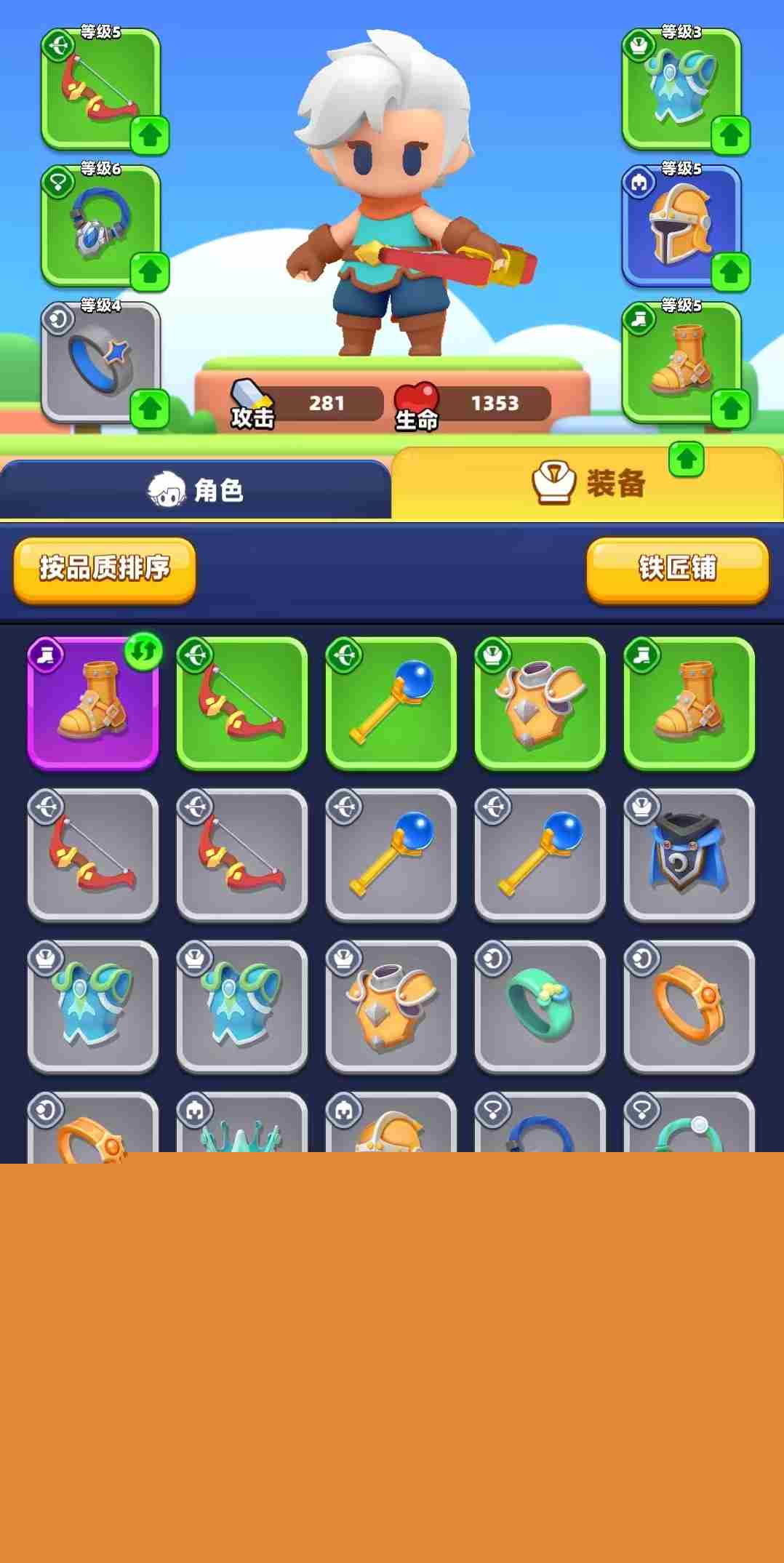Open the equipped level 5 bow slot
784x1563 pixels.
(100, 90)
